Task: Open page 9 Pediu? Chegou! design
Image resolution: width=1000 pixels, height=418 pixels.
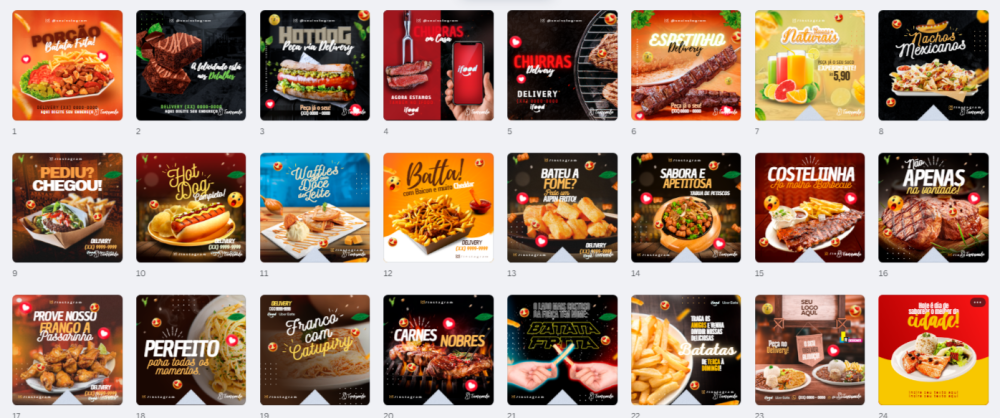Action: [x=67, y=208]
